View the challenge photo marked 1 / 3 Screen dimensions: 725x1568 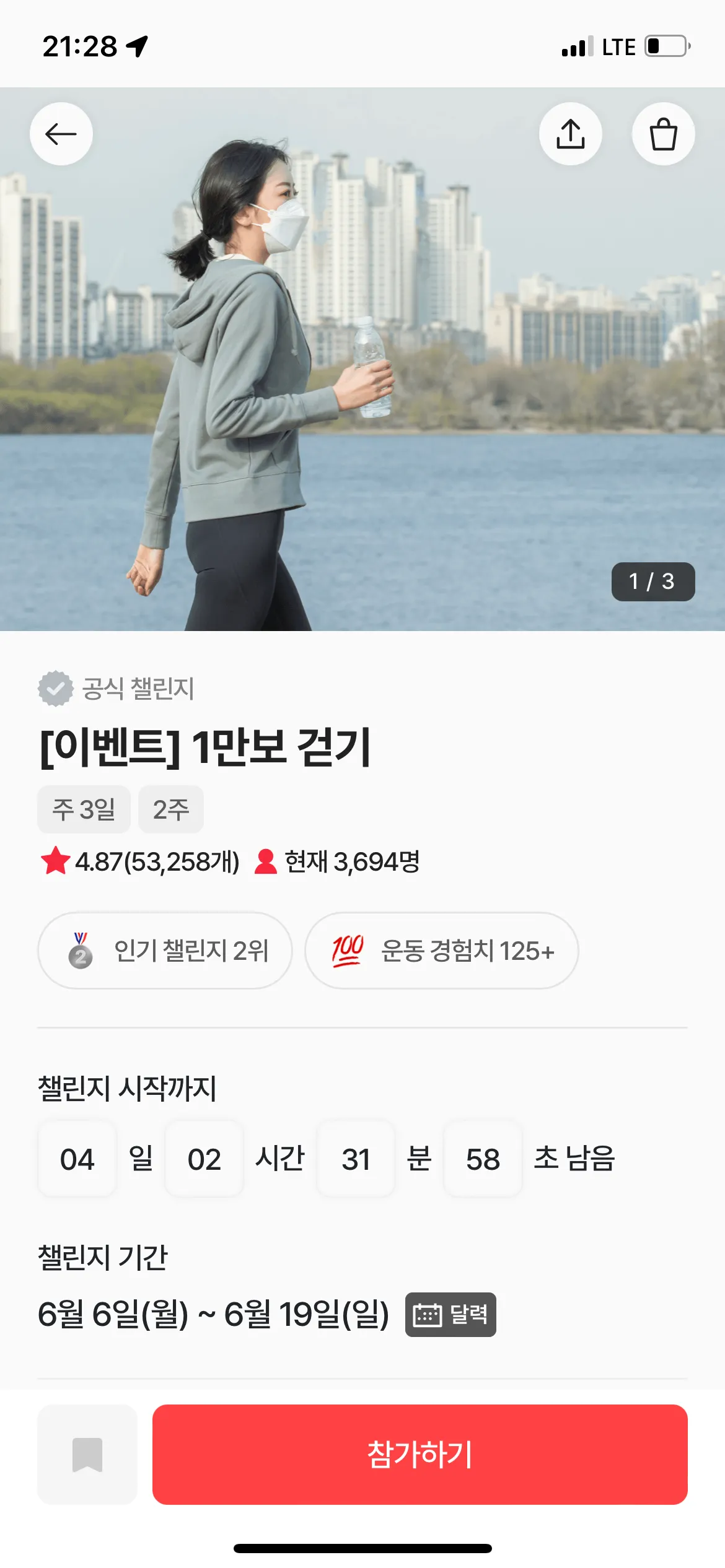point(362,359)
